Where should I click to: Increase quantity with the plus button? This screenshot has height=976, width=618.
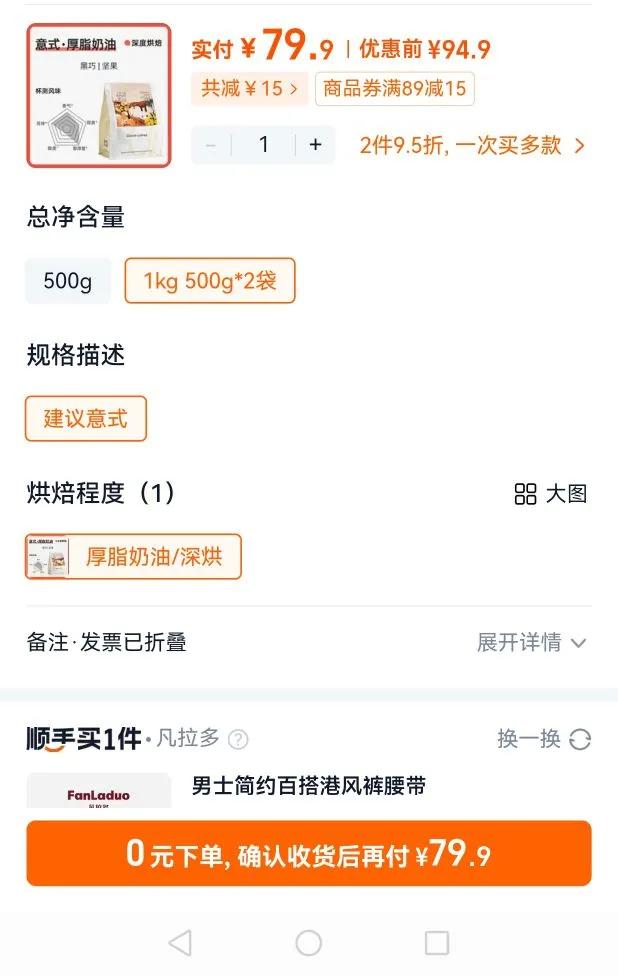click(x=316, y=144)
